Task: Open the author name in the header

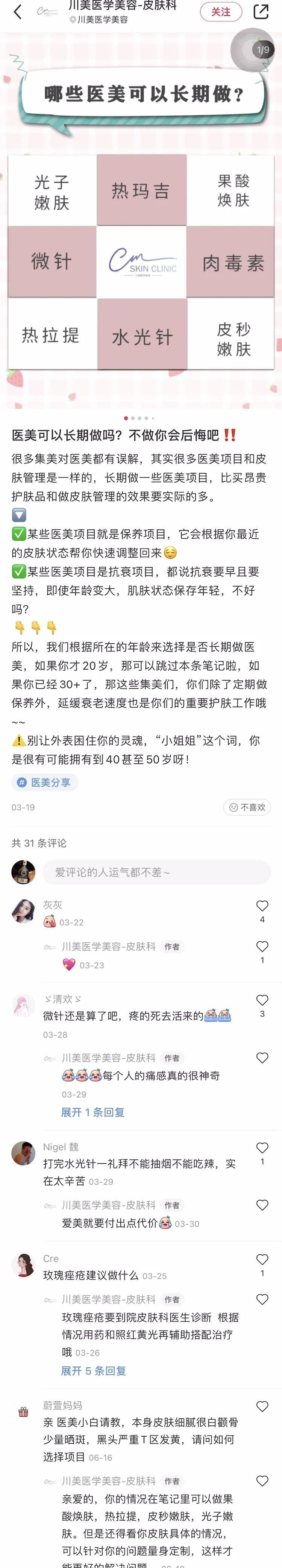Action: [121, 6]
